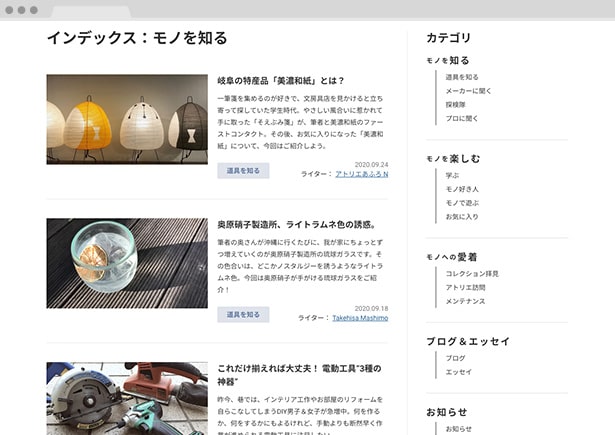Tap 道具を知る tag under the 美濃和紙 article
The width and height of the screenshot is (615, 435).
click(243, 171)
